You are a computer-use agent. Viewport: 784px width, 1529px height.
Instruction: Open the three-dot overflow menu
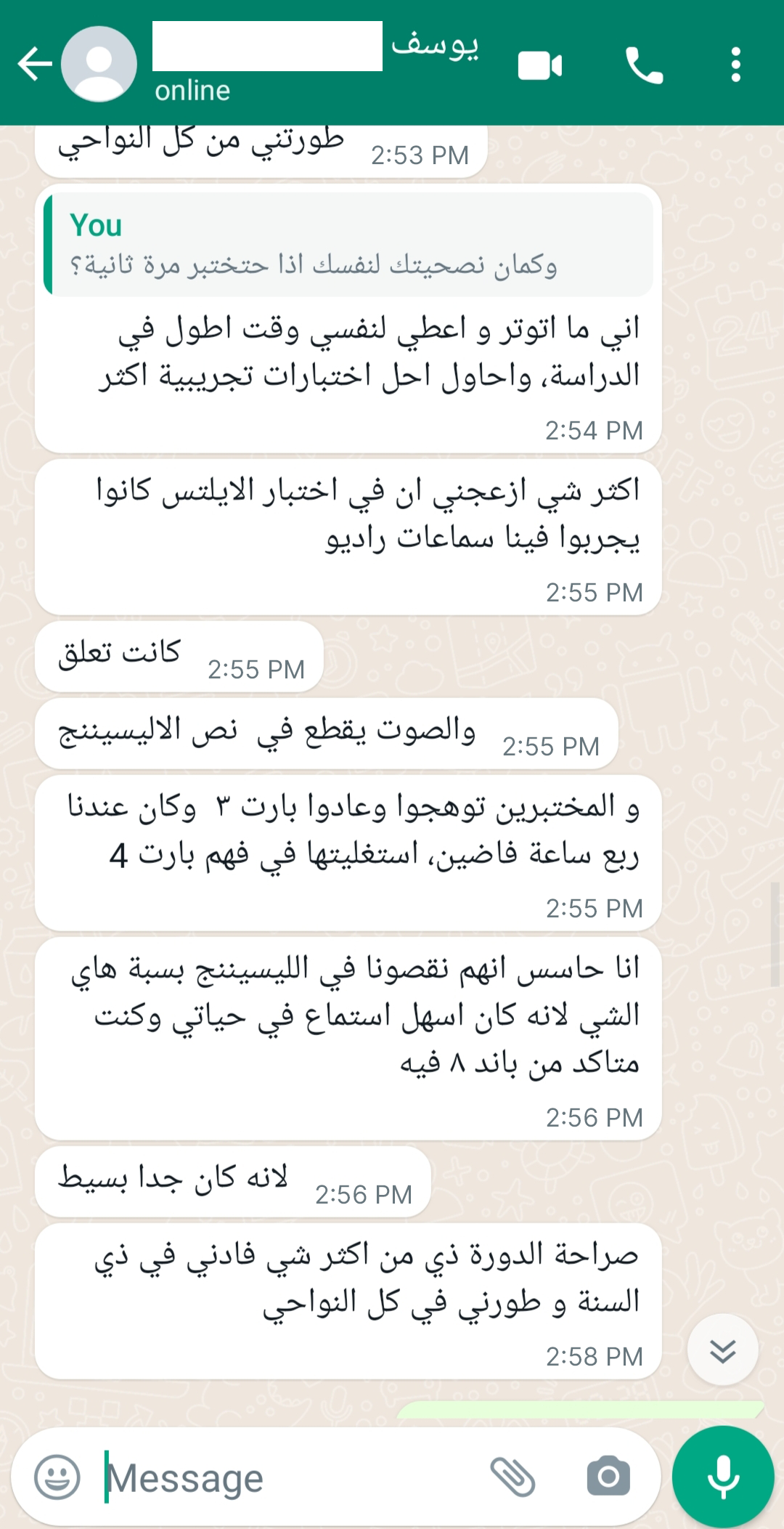(x=736, y=65)
